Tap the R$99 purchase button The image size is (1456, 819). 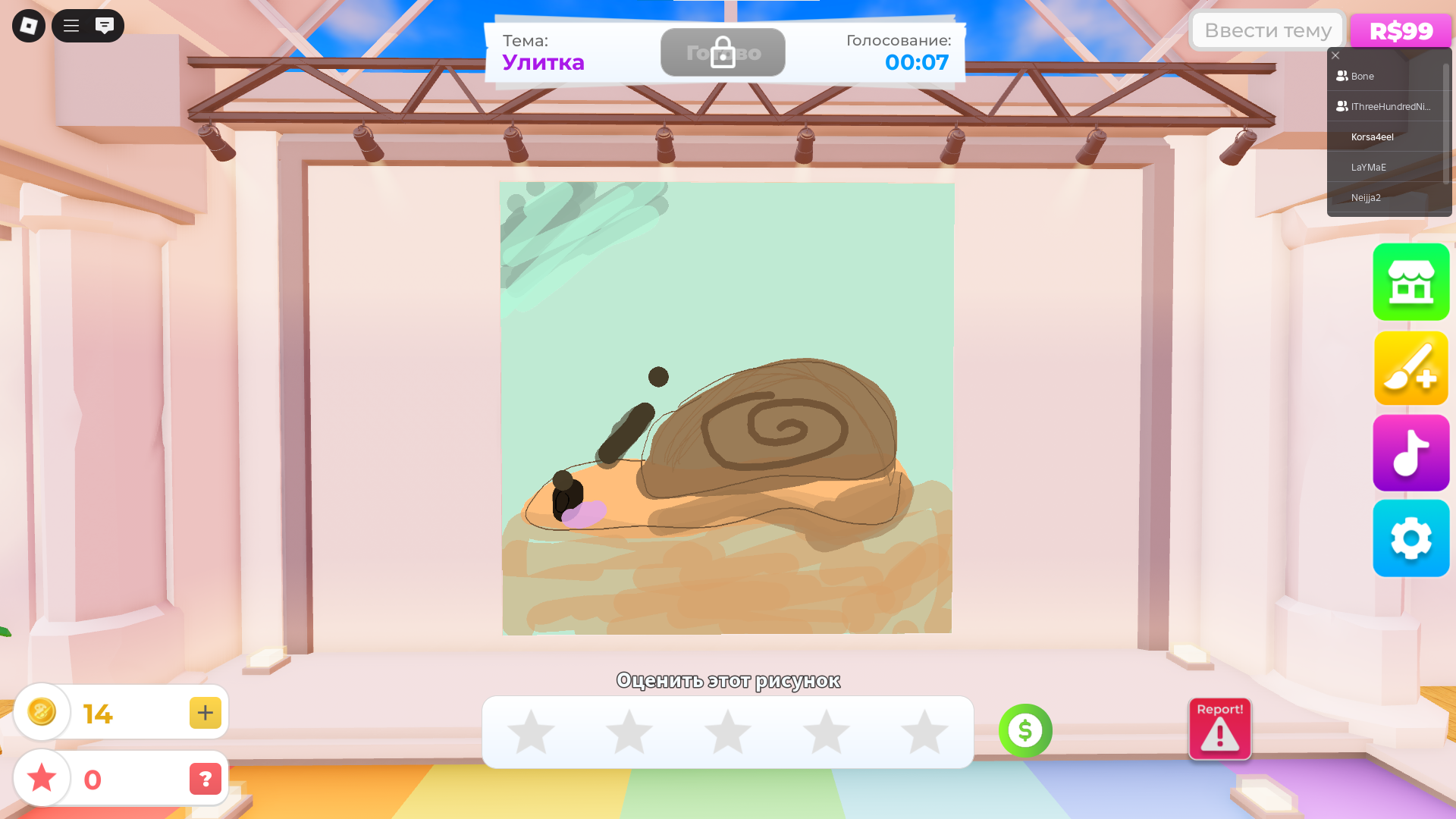click(x=1401, y=31)
